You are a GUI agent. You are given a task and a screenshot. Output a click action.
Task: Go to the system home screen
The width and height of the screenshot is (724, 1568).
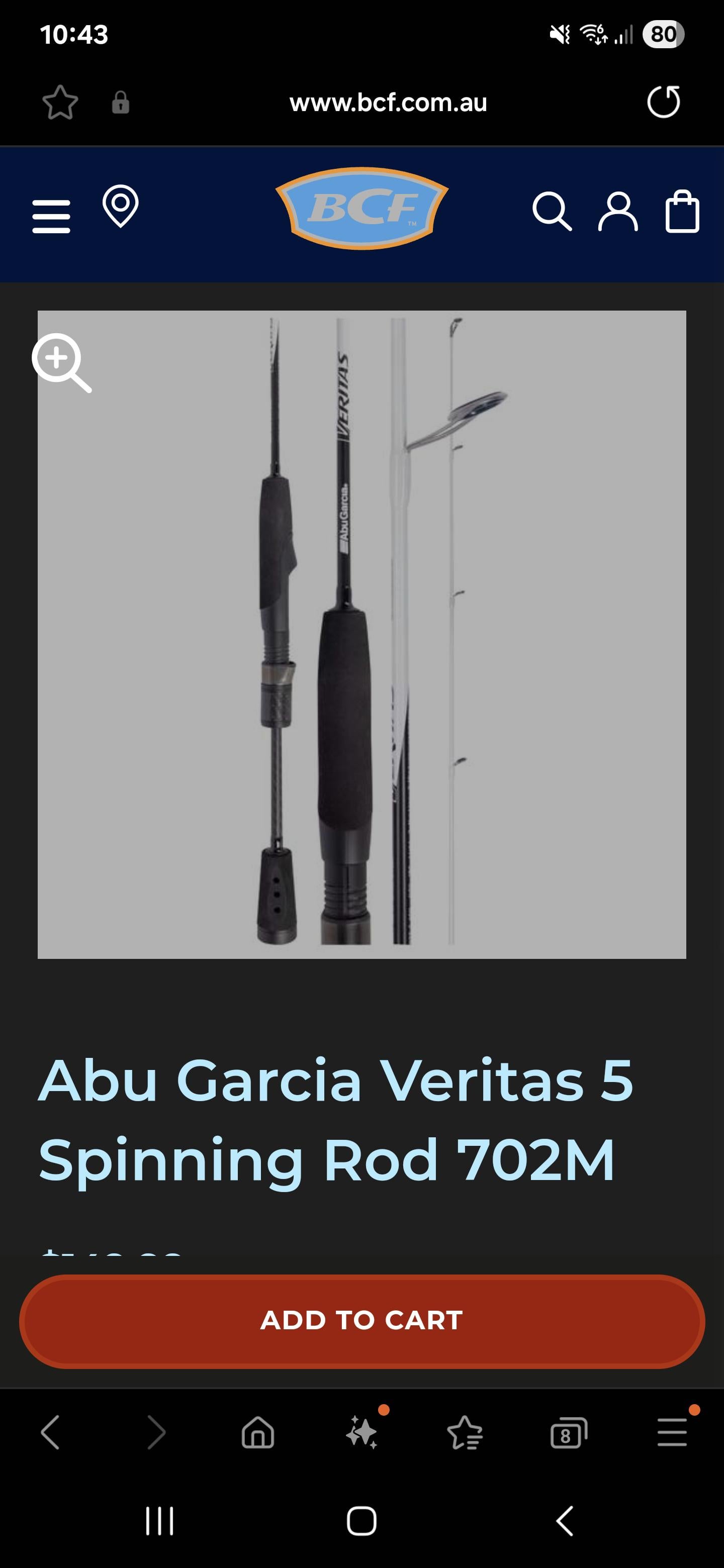point(361,1521)
